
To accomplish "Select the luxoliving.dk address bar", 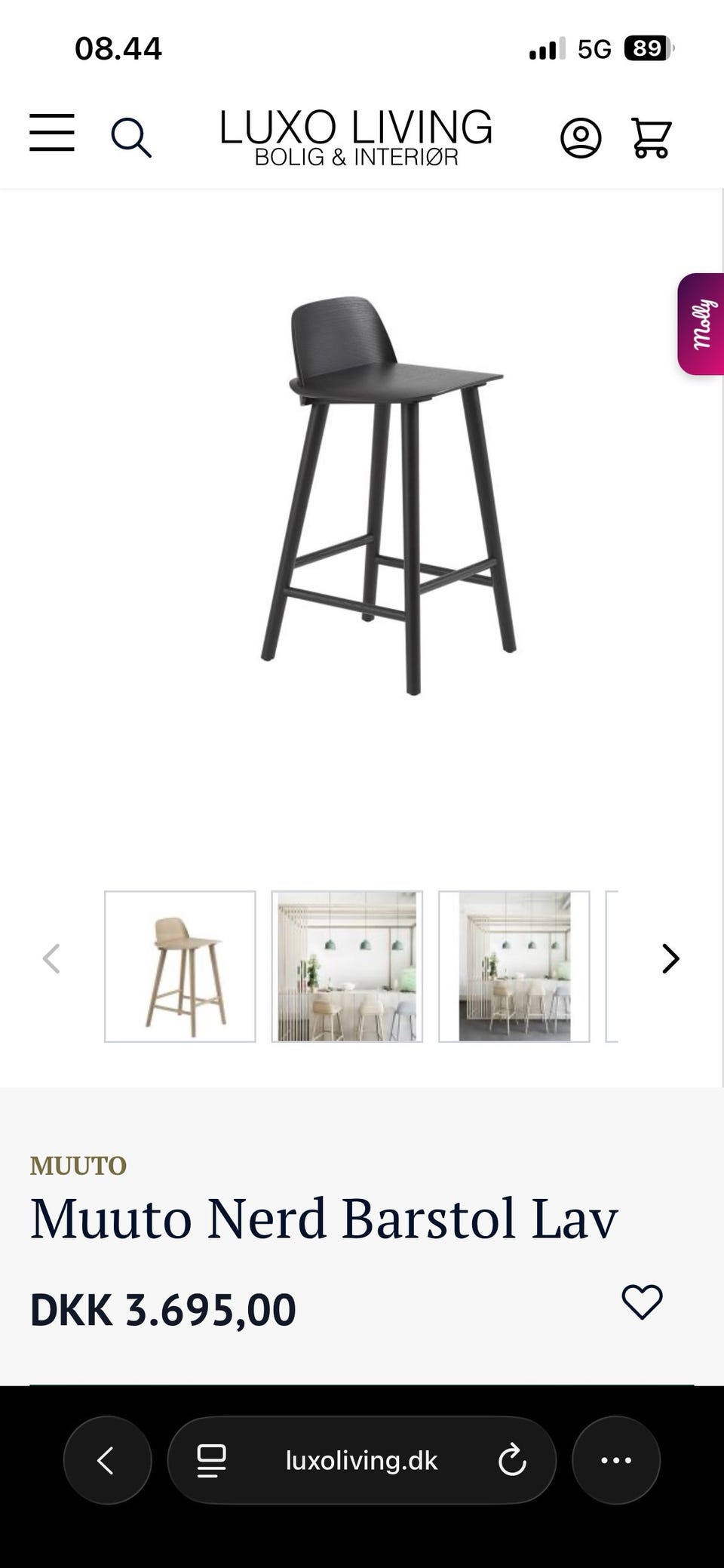I will (361, 1459).
